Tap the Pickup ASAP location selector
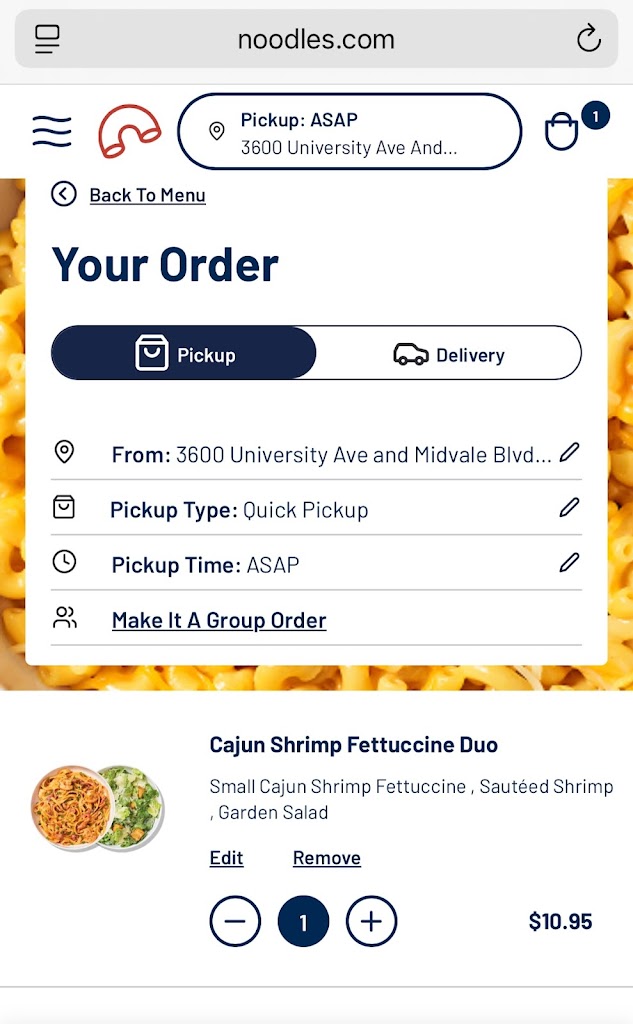 click(349, 132)
